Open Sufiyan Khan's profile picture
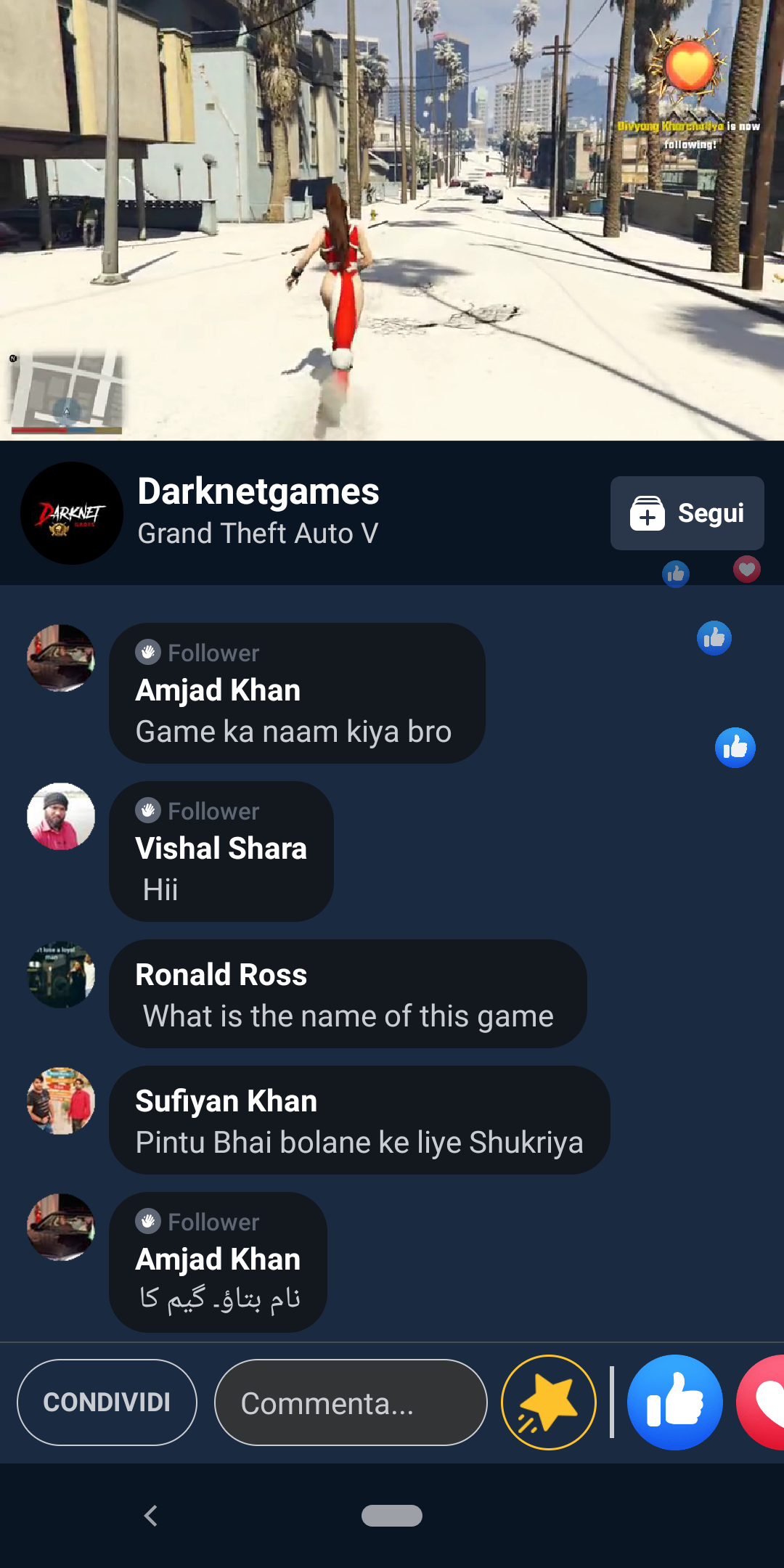Screen dimensions: 784x1568 point(61,1101)
